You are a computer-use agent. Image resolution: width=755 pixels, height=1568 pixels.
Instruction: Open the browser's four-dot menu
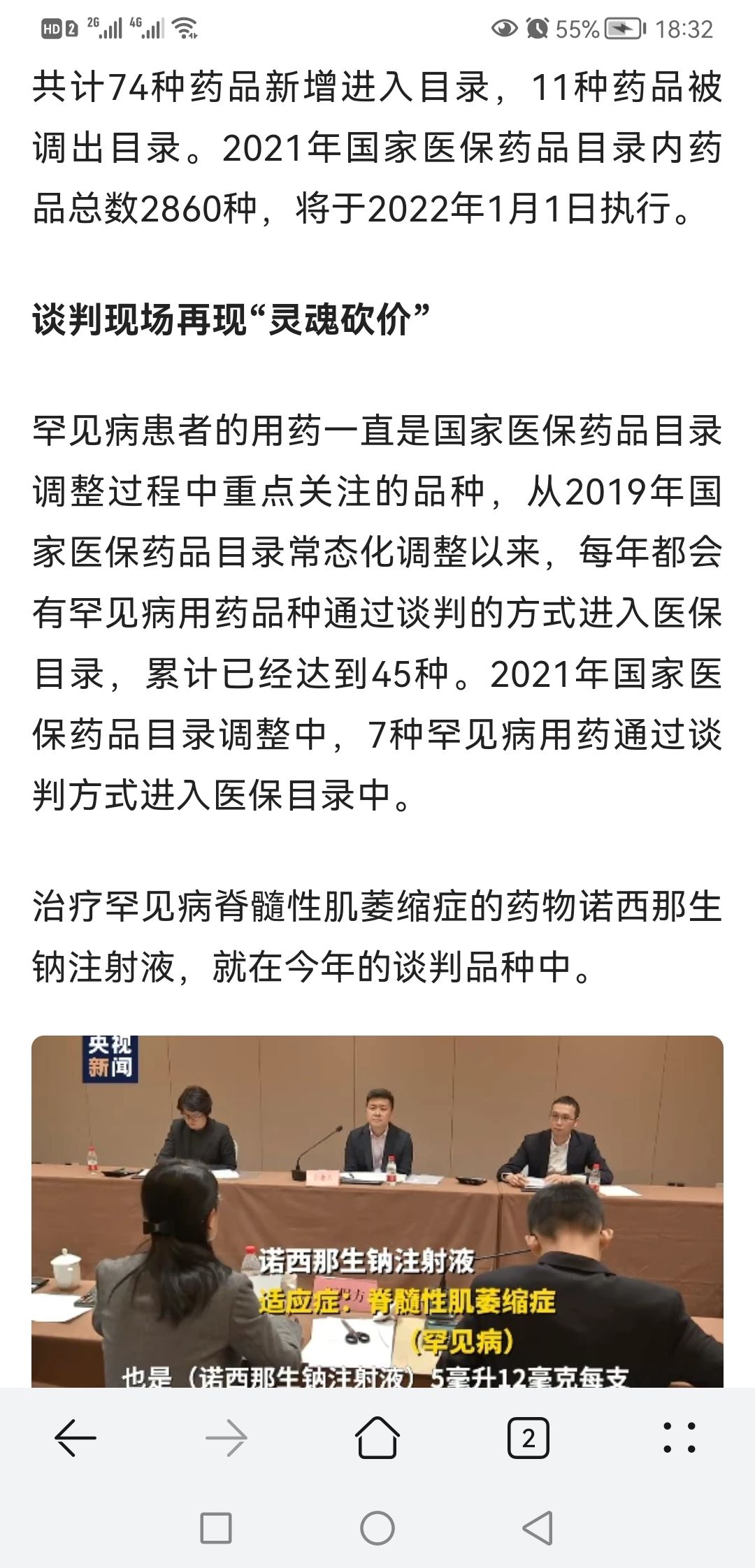click(x=679, y=1438)
